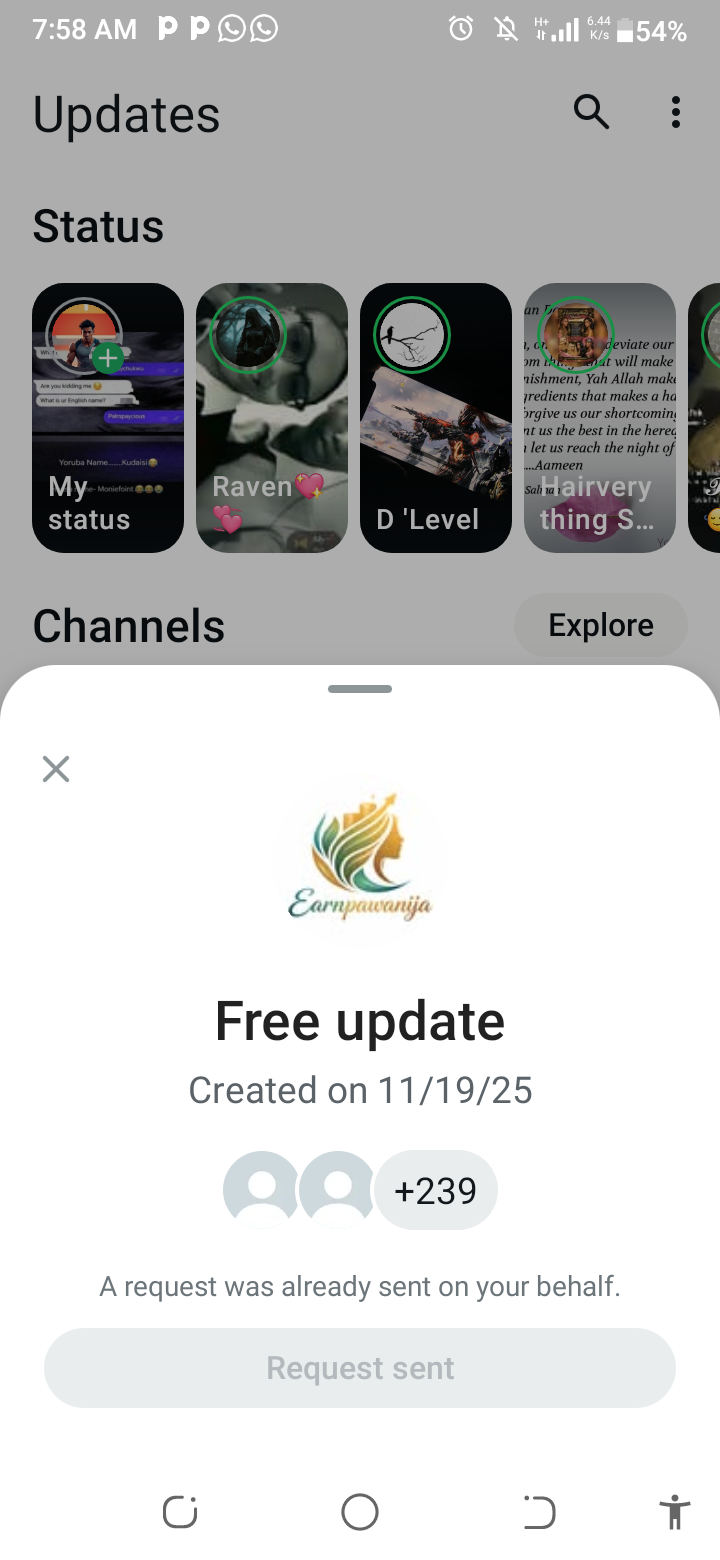Tap the sheet's drag handle
Image resolution: width=720 pixels, height=1560 pixels.
tap(360, 689)
